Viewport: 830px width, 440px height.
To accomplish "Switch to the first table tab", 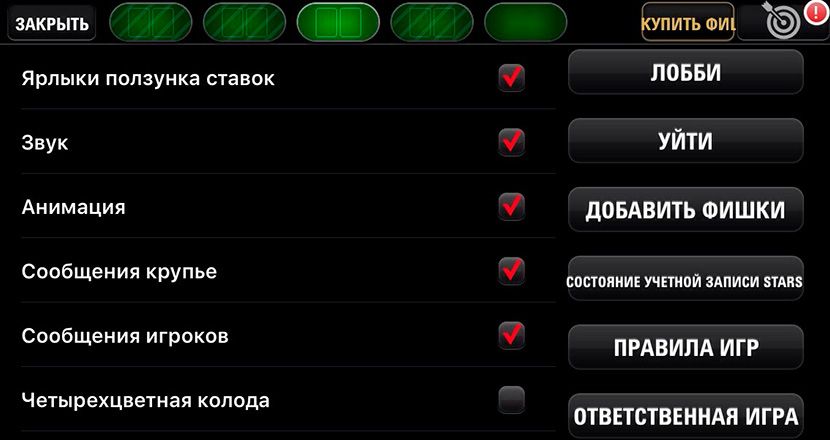I will coord(149,21).
